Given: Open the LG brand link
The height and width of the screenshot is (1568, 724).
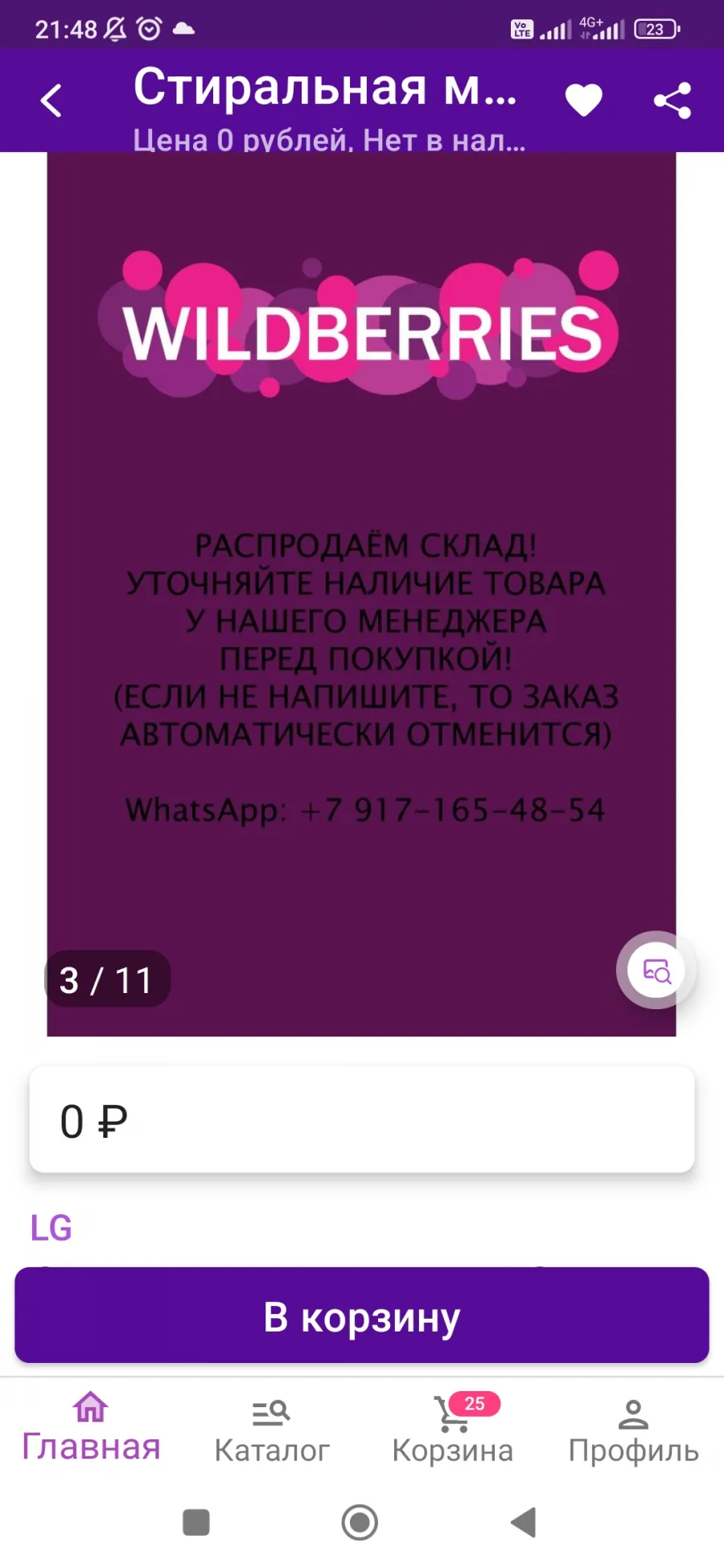Looking at the screenshot, I should click(x=51, y=1228).
